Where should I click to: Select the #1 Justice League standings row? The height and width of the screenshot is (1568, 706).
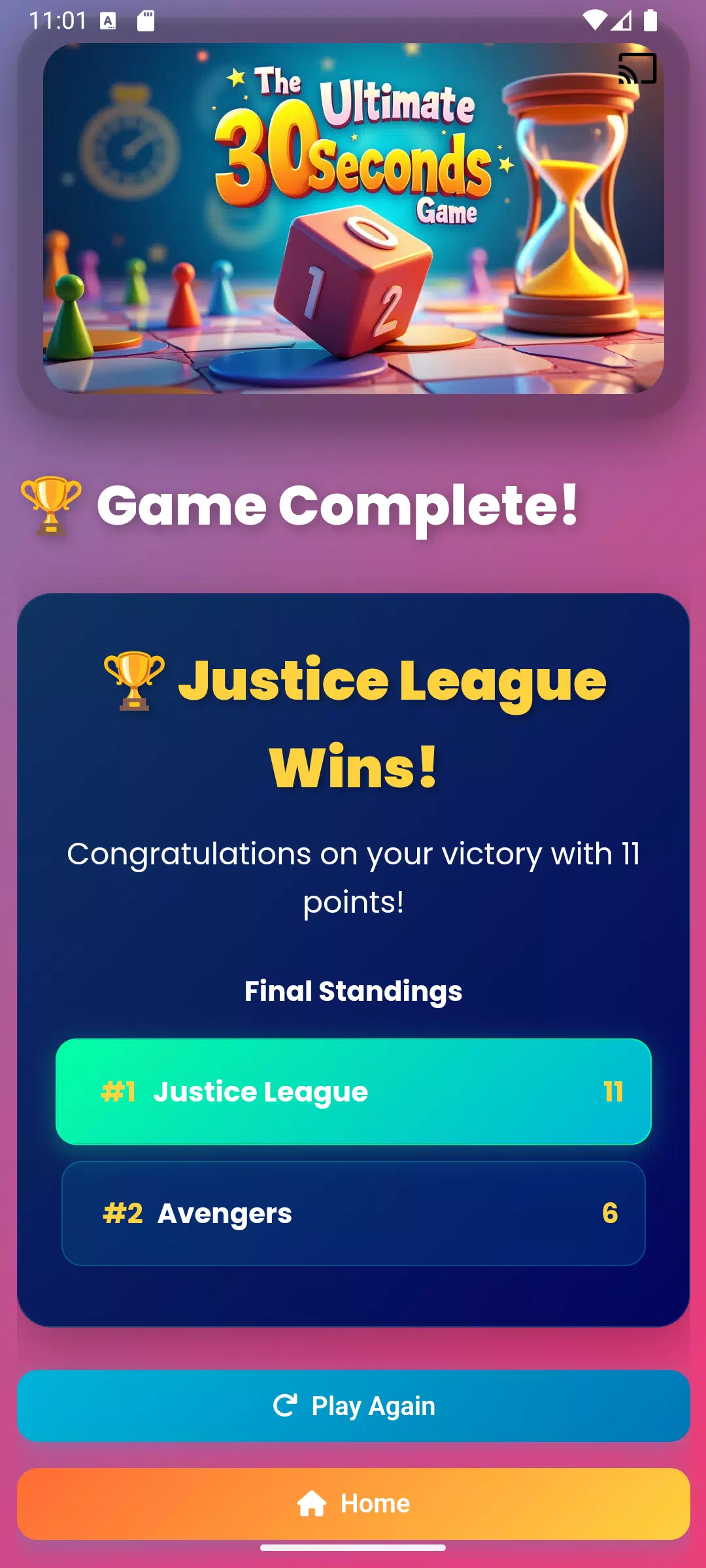(353, 1091)
